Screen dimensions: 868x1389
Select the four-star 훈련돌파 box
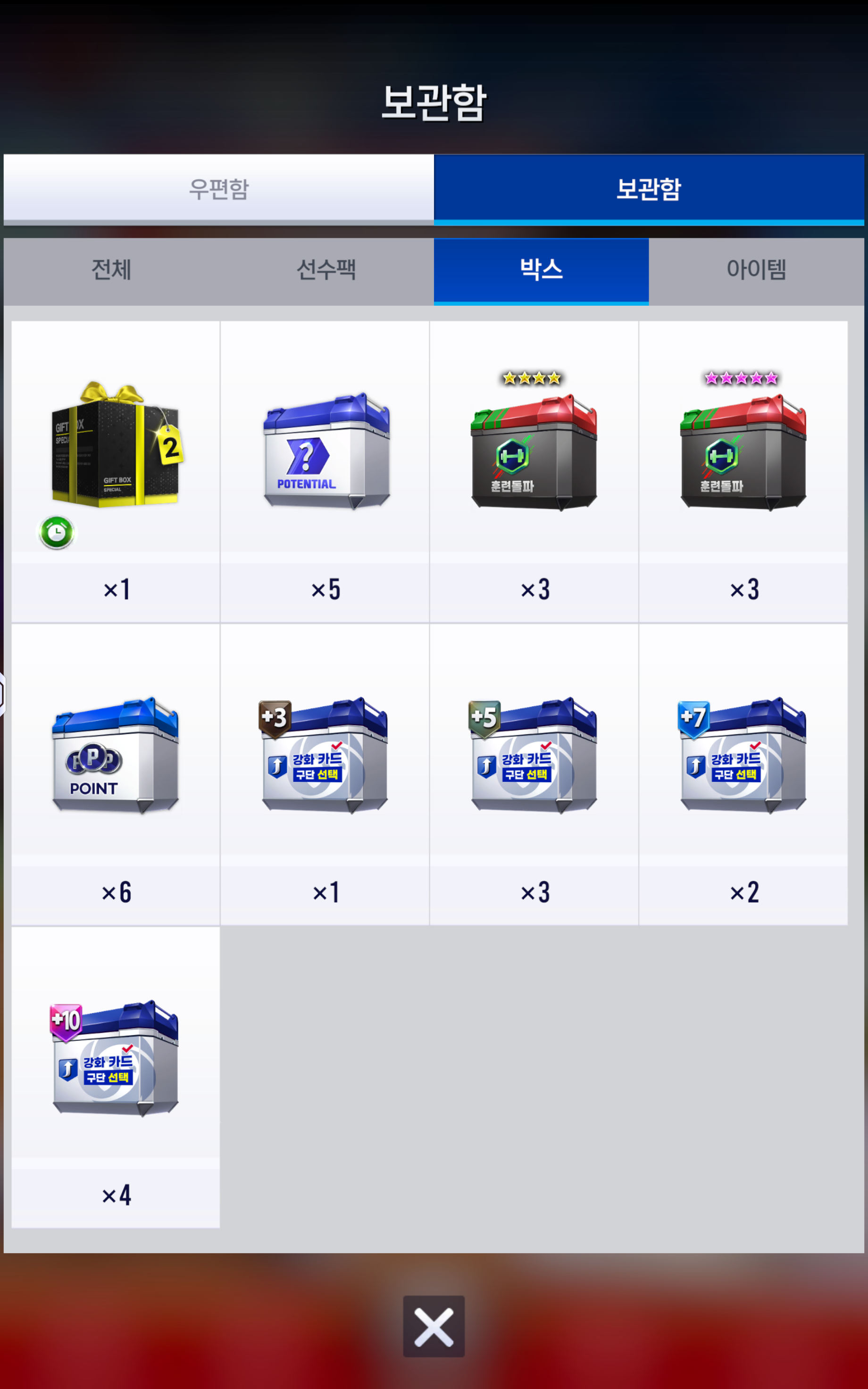click(x=534, y=471)
